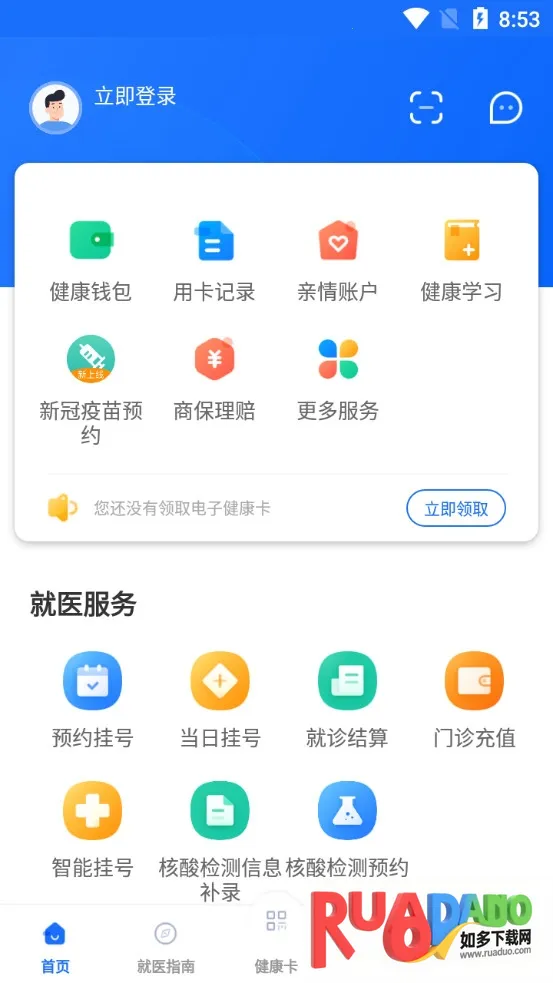Switch to the 健康卡 tab

tap(276, 940)
